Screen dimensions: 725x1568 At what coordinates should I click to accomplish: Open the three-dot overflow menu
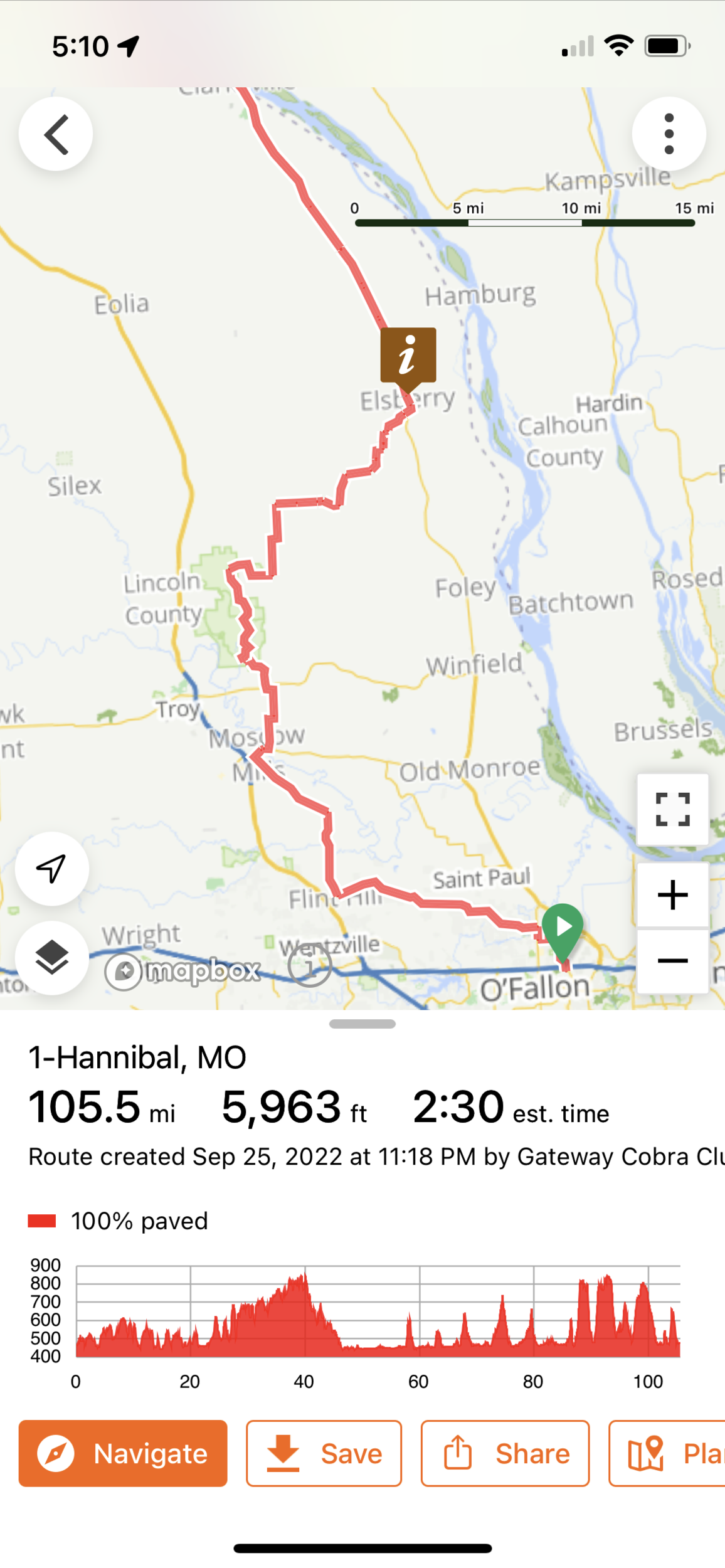point(669,134)
